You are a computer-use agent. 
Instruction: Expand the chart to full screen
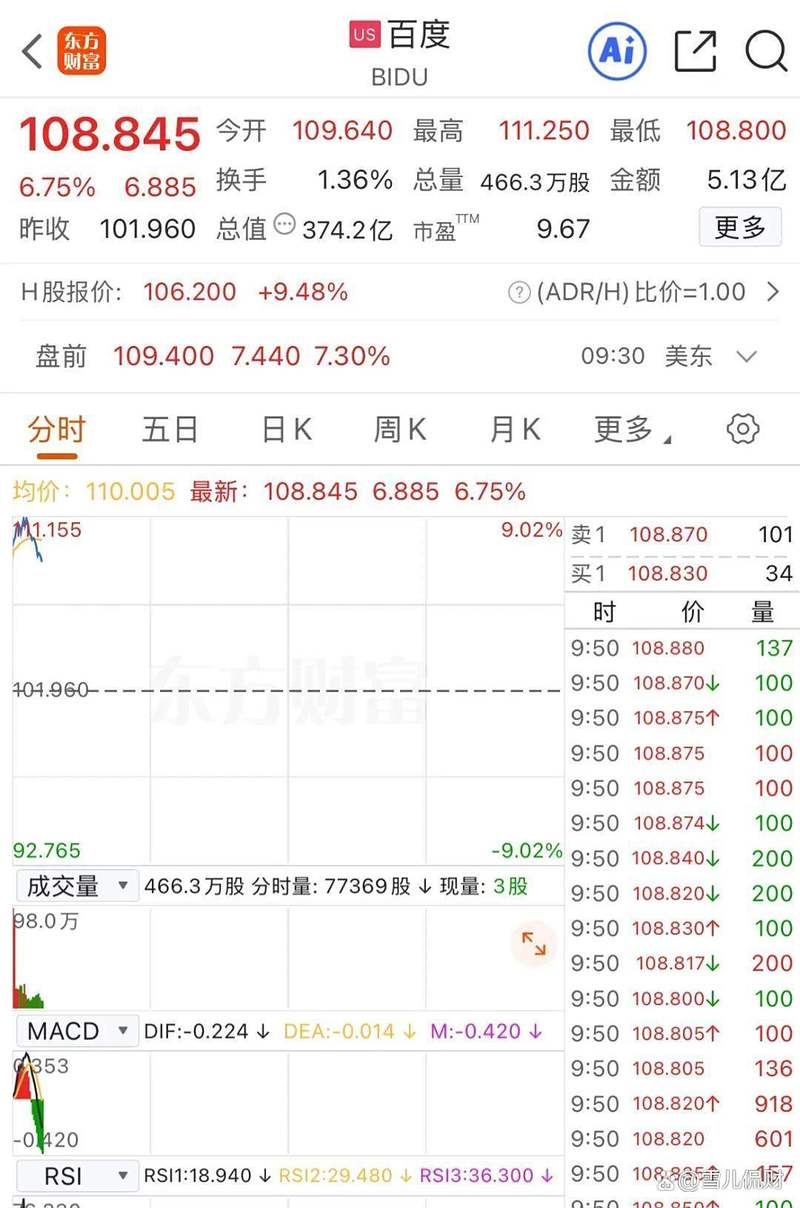point(533,943)
